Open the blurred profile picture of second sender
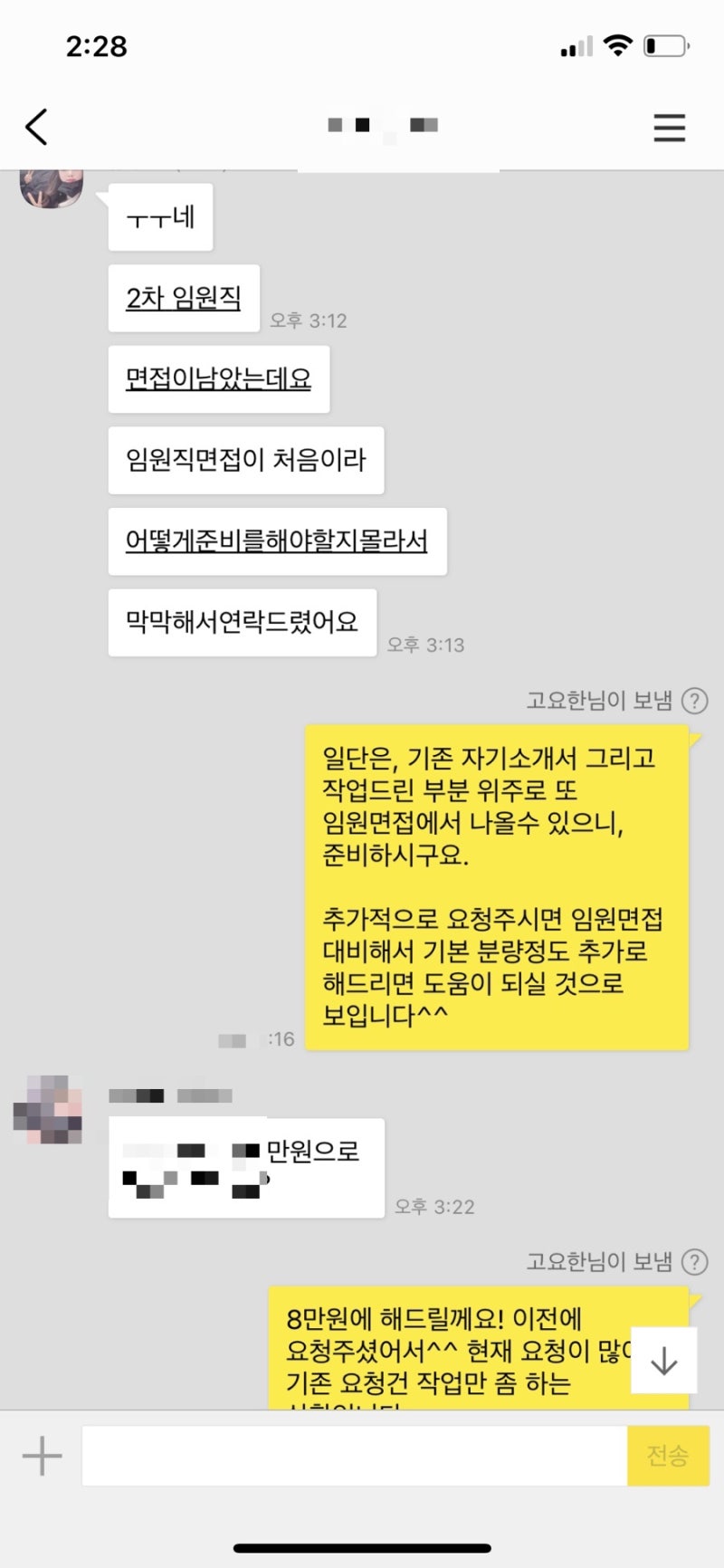 point(48,1109)
